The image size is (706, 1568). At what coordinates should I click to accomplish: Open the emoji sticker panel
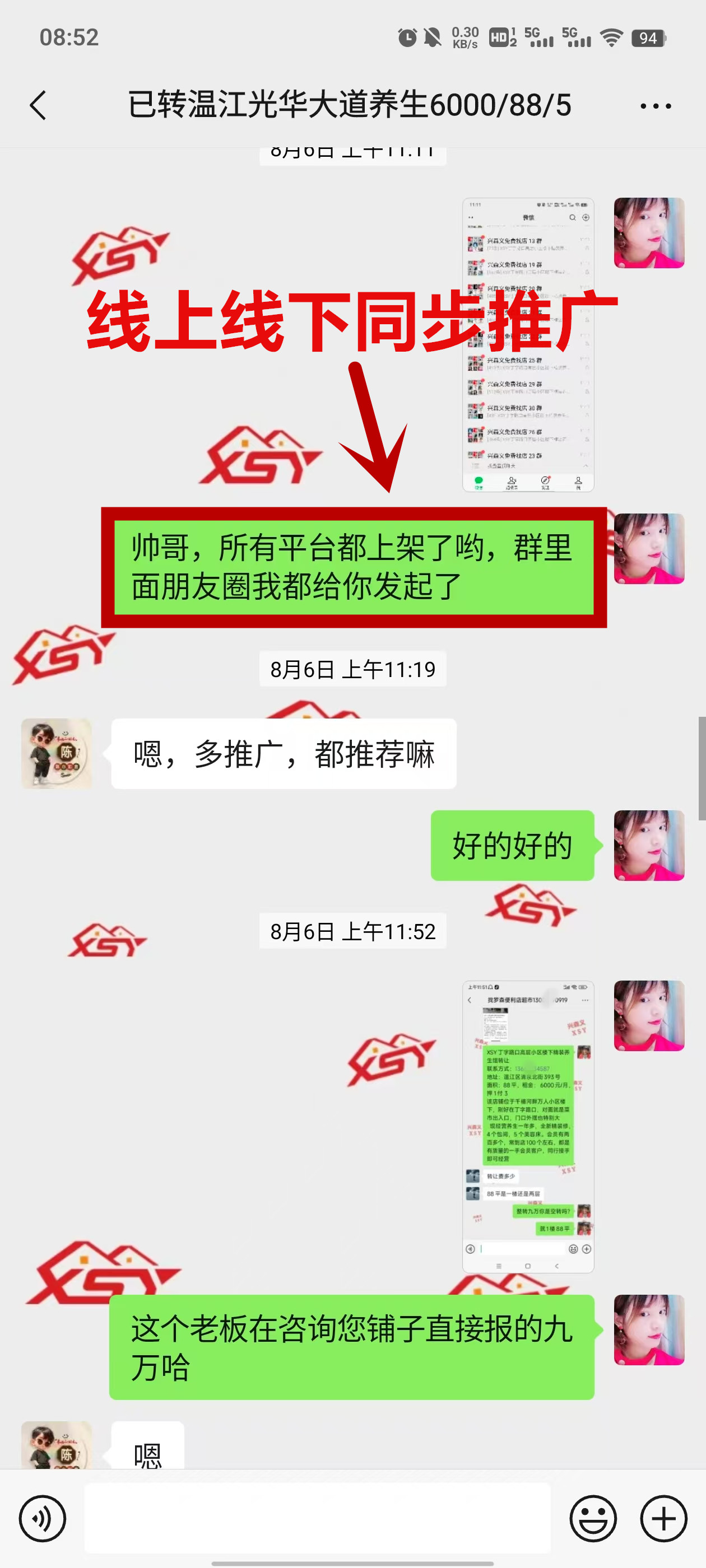click(x=593, y=1519)
